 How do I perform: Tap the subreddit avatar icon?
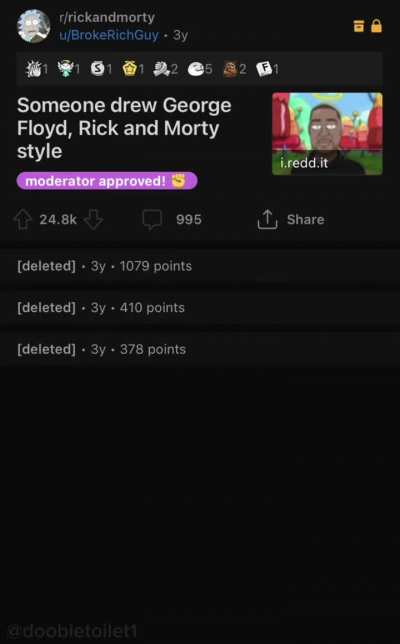tap(34, 26)
